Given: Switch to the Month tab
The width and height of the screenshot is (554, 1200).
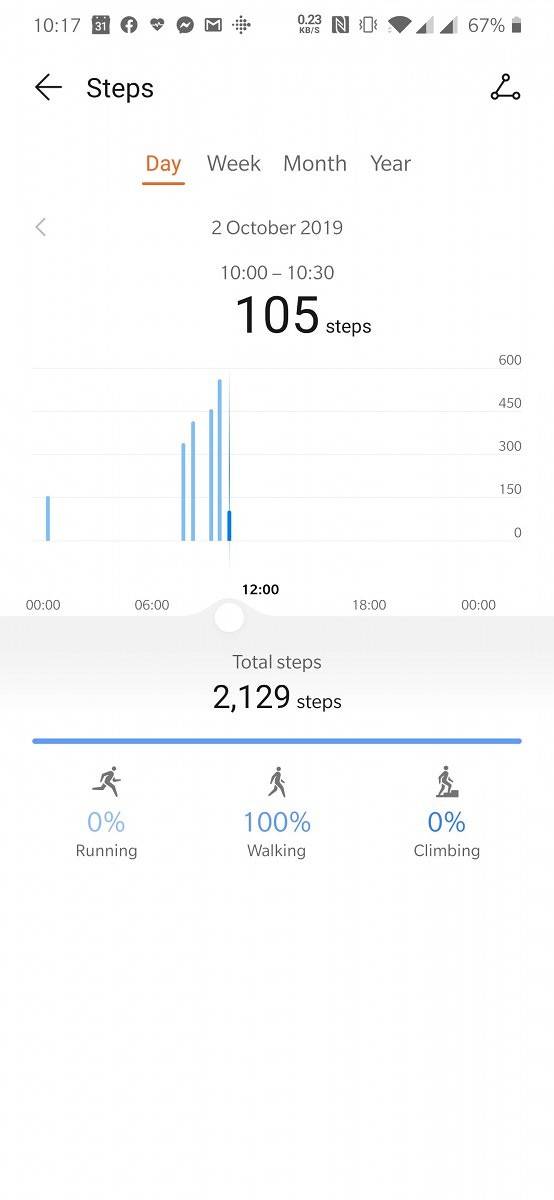Looking at the screenshot, I should coord(315,164).
